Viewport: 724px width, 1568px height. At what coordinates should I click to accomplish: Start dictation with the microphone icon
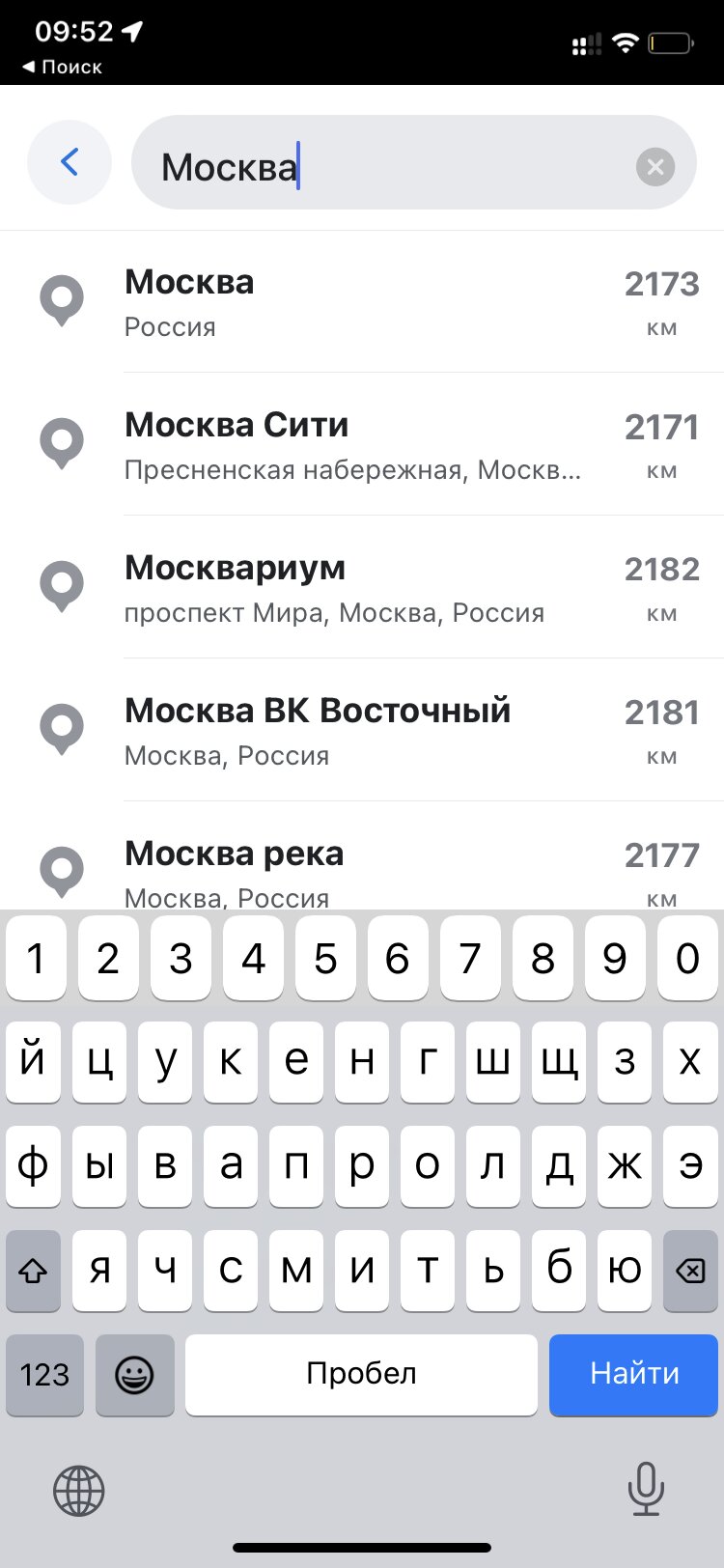point(646,1488)
